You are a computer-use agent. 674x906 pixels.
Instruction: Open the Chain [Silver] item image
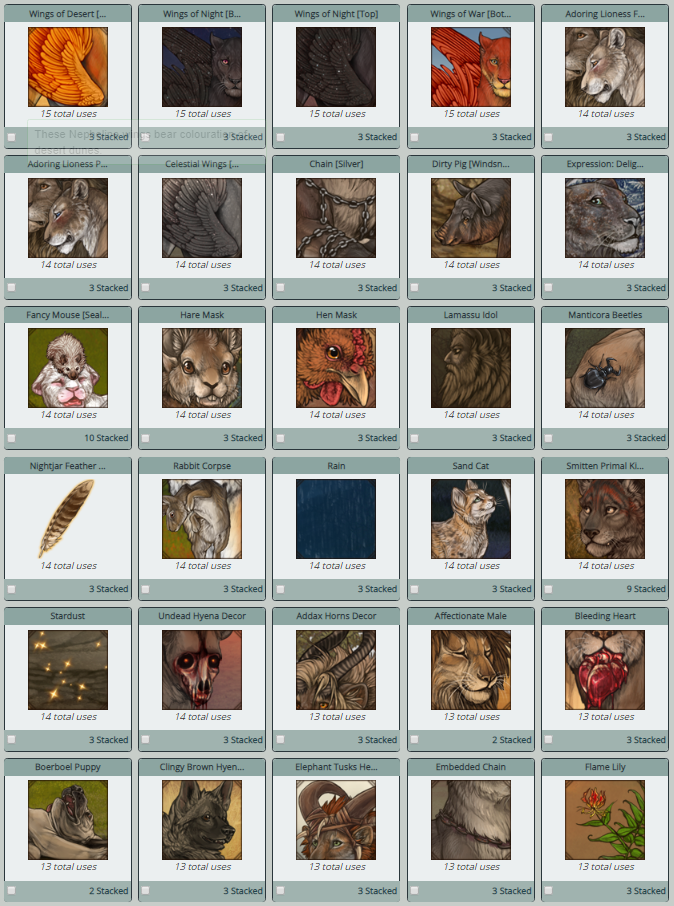point(336,218)
